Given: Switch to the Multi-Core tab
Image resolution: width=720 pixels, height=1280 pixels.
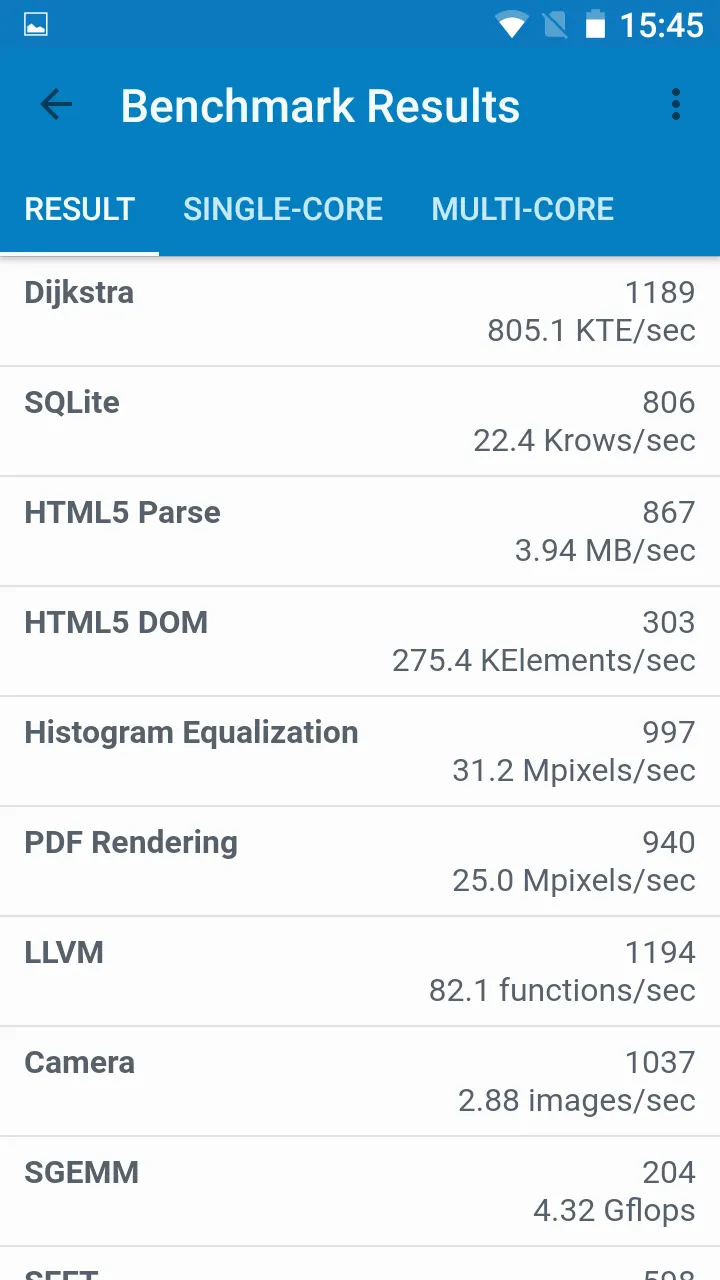Looking at the screenshot, I should tap(522, 209).
